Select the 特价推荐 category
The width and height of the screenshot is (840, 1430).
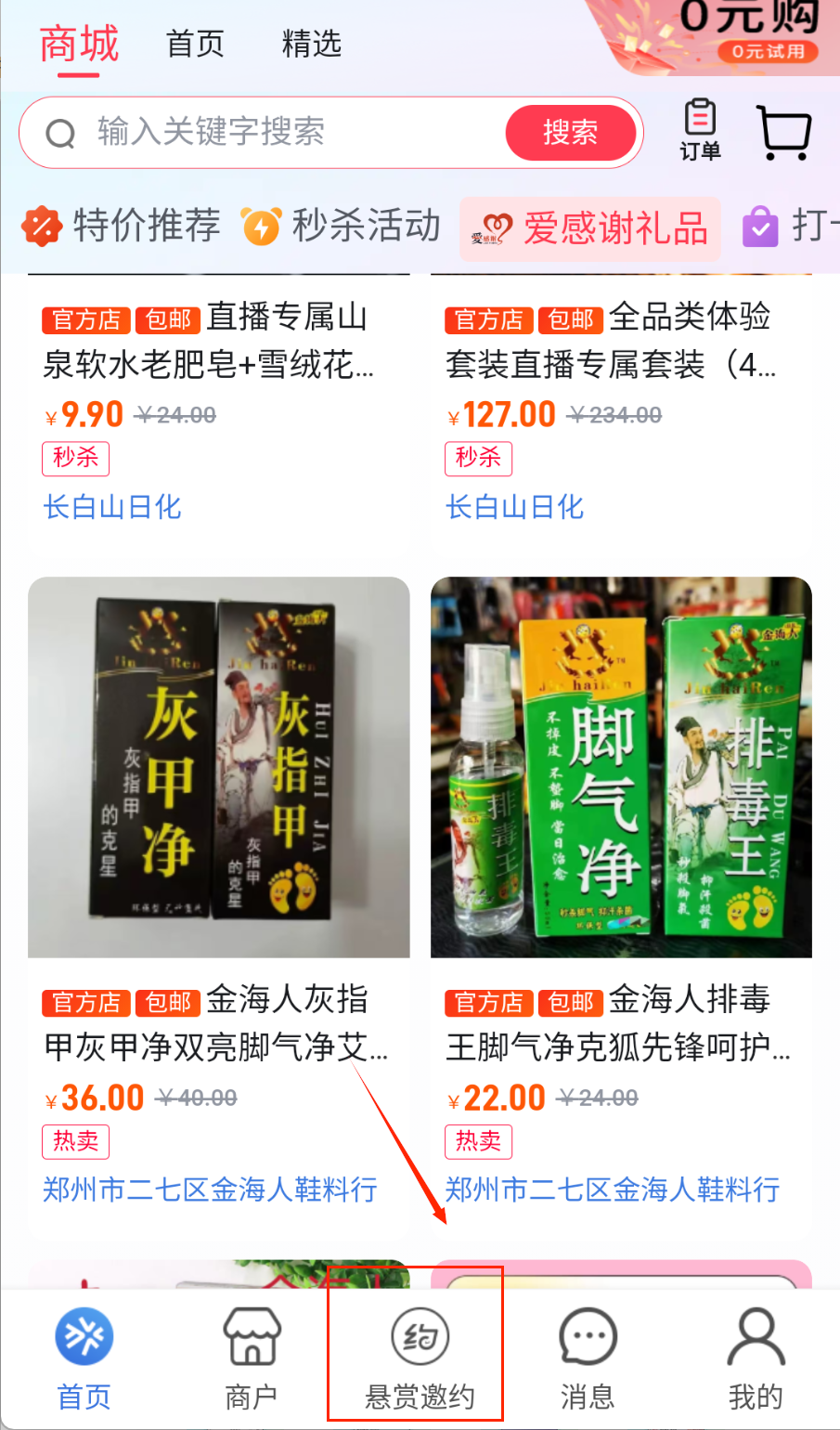(x=122, y=226)
